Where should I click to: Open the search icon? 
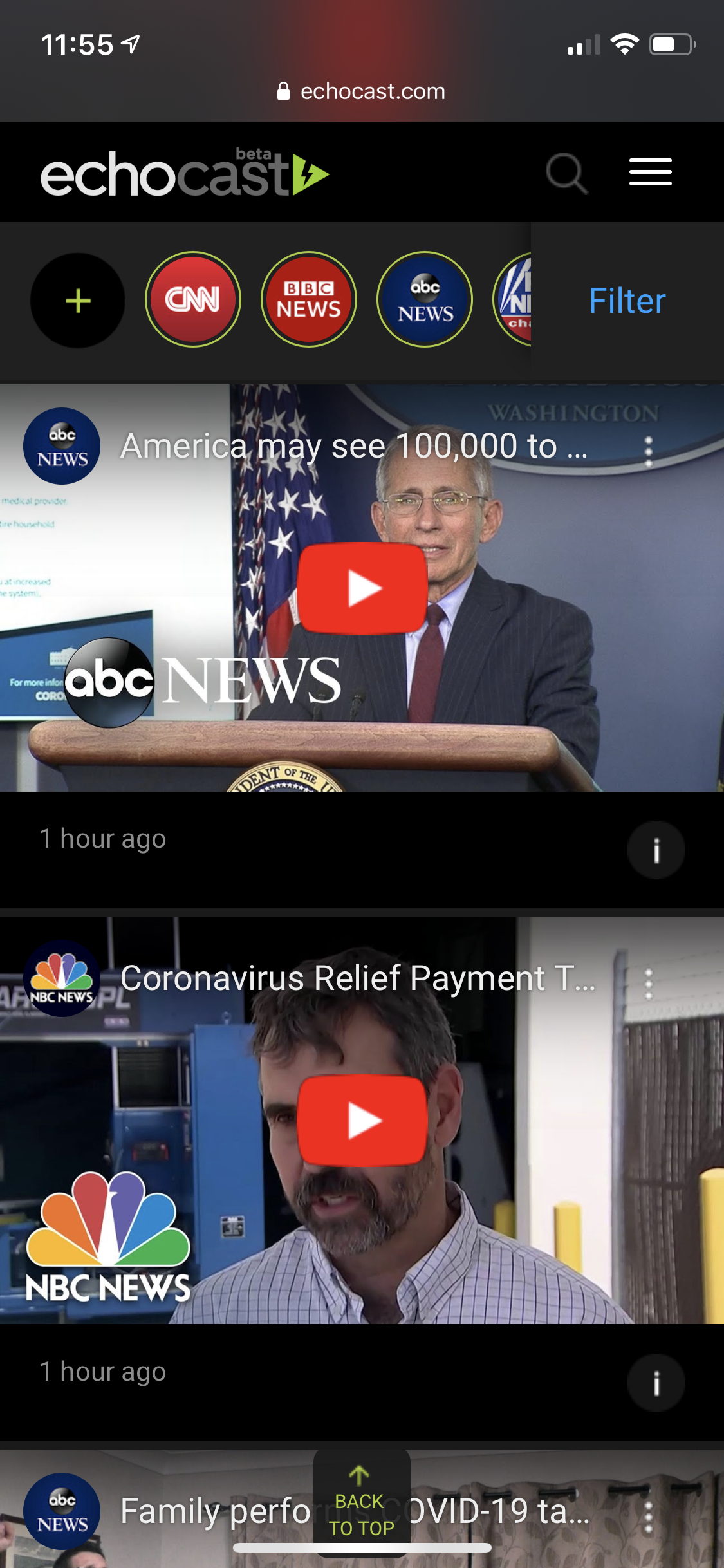click(566, 173)
